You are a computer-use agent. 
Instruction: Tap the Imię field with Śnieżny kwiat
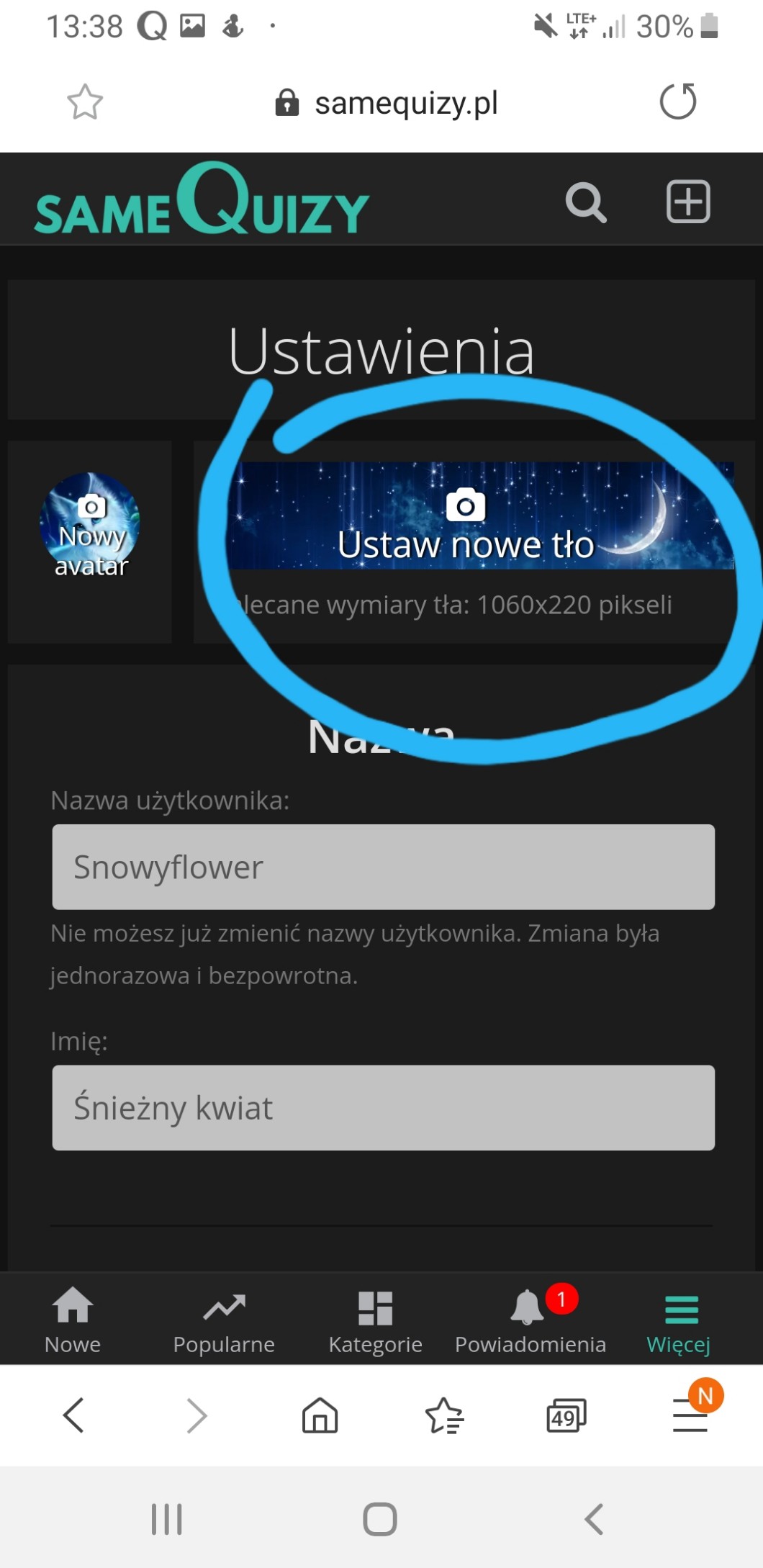(383, 1107)
